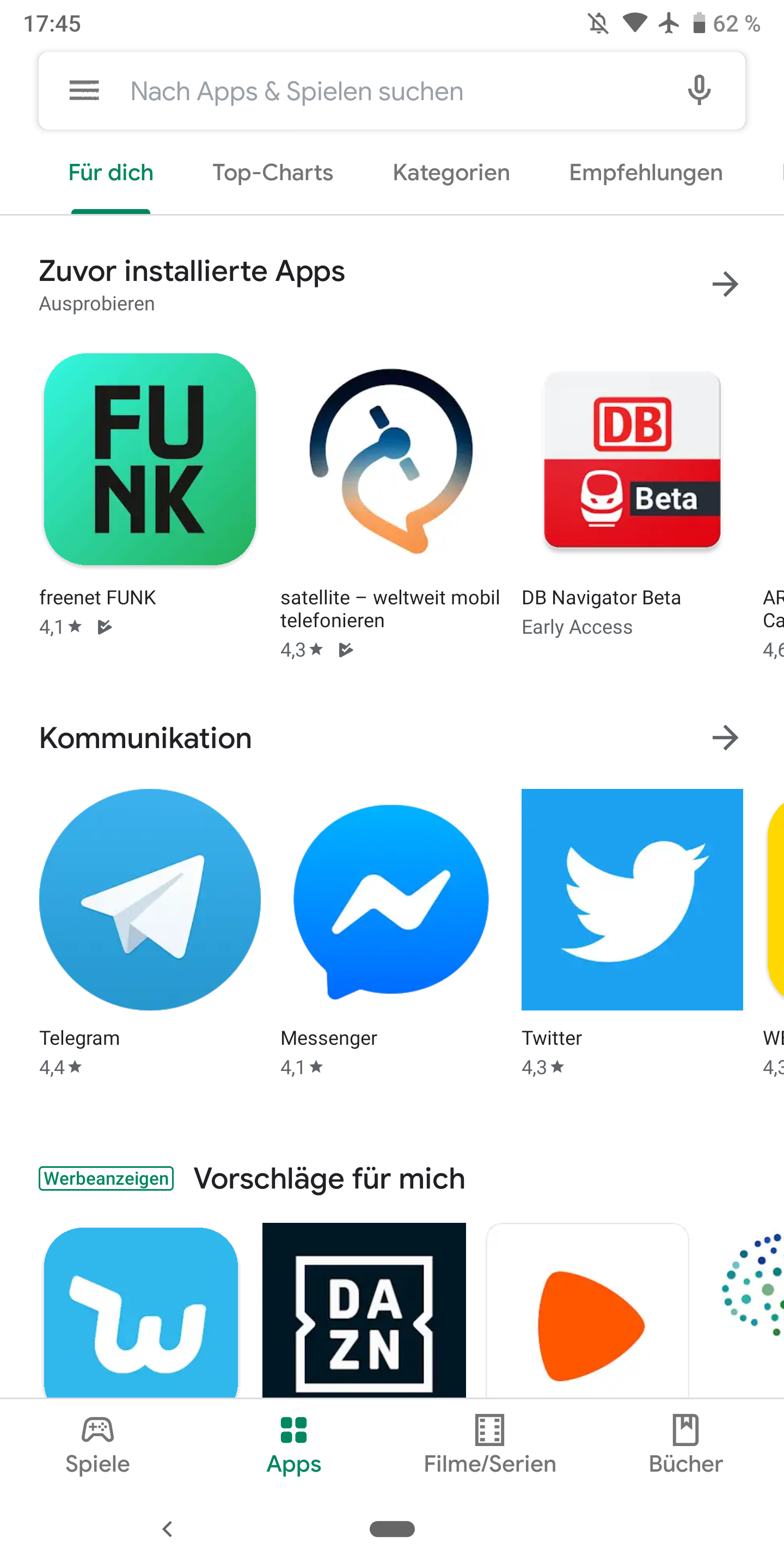The image size is (784, 1568).
Task: Tap the system back arrow
Action: 167,1528
